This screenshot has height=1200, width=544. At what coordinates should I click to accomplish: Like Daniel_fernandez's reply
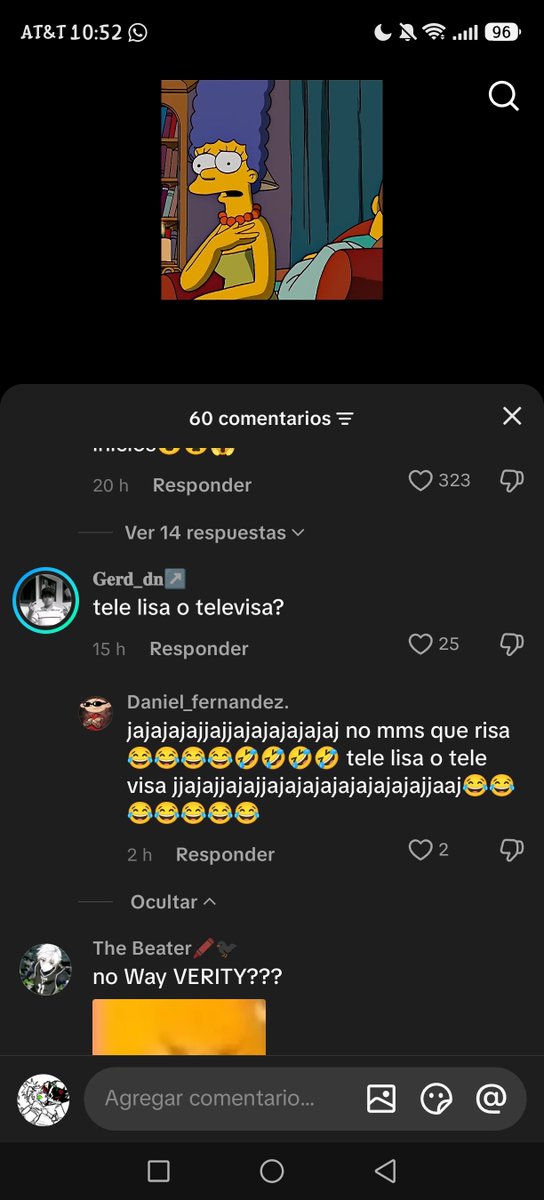click(x=421, y=850)
